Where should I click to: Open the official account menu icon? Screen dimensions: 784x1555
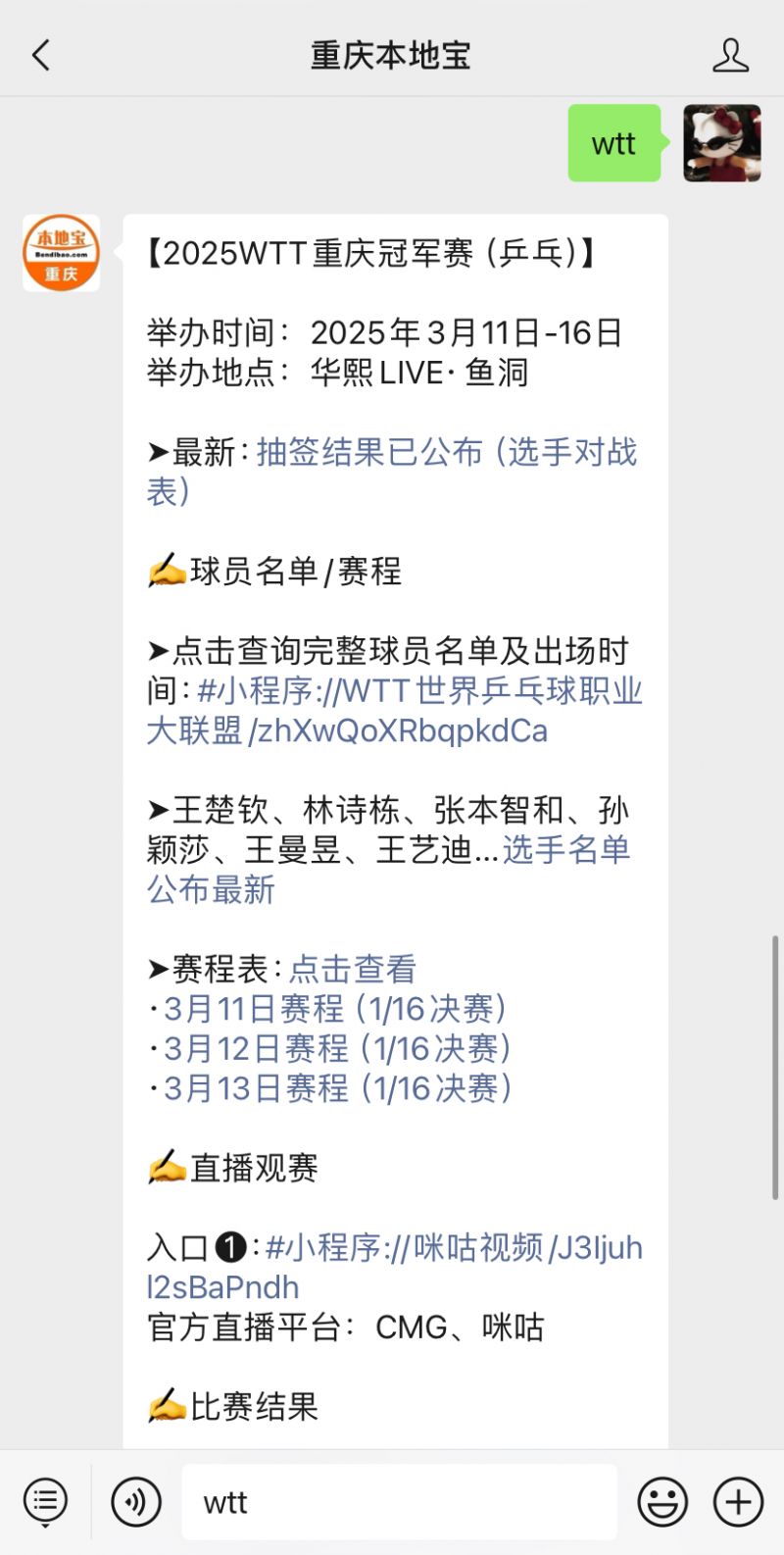tap(44, 1501)
